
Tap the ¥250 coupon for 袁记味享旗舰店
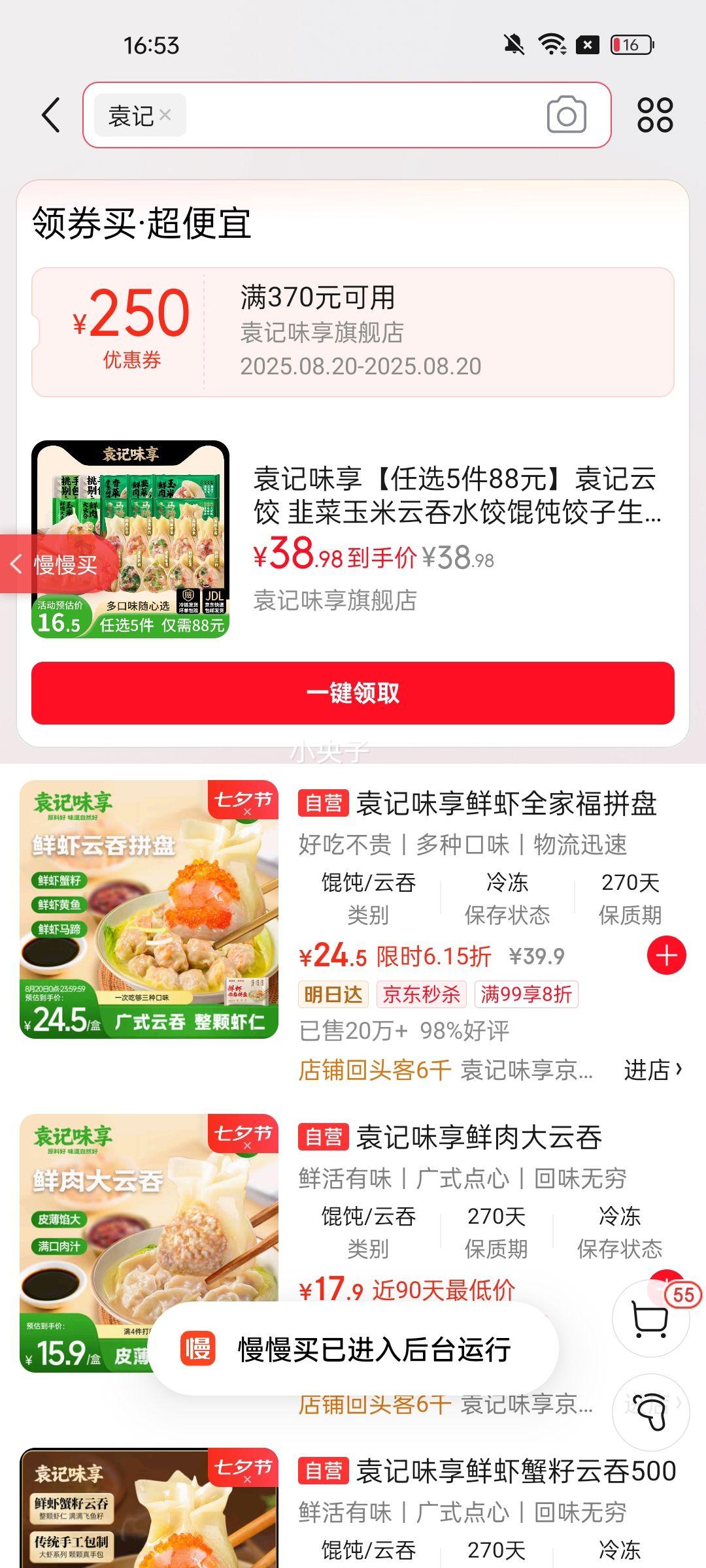(x=352, y=332)
